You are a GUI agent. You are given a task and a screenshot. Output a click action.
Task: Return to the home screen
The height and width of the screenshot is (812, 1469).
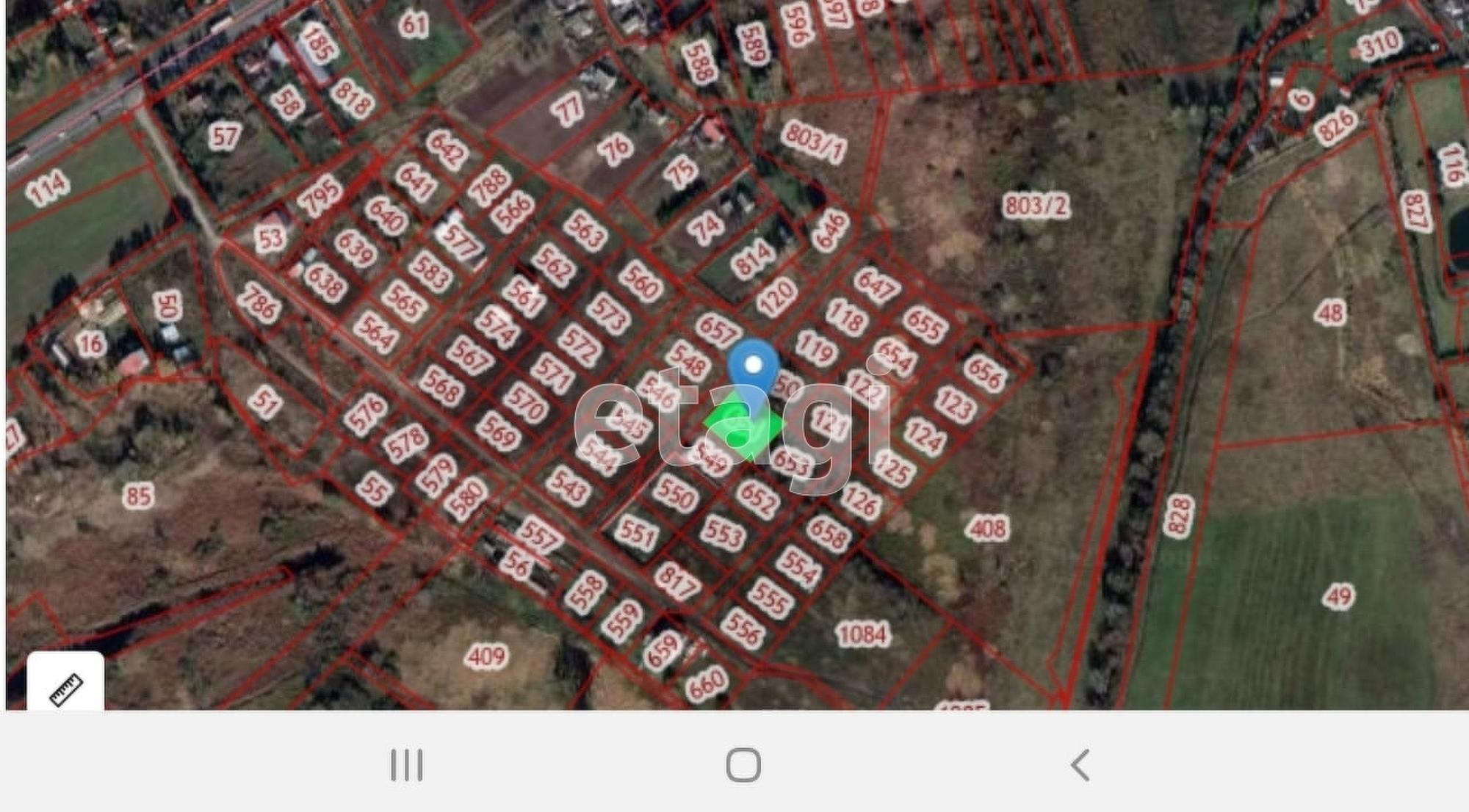pyautogui.click(x=743, y=765)
